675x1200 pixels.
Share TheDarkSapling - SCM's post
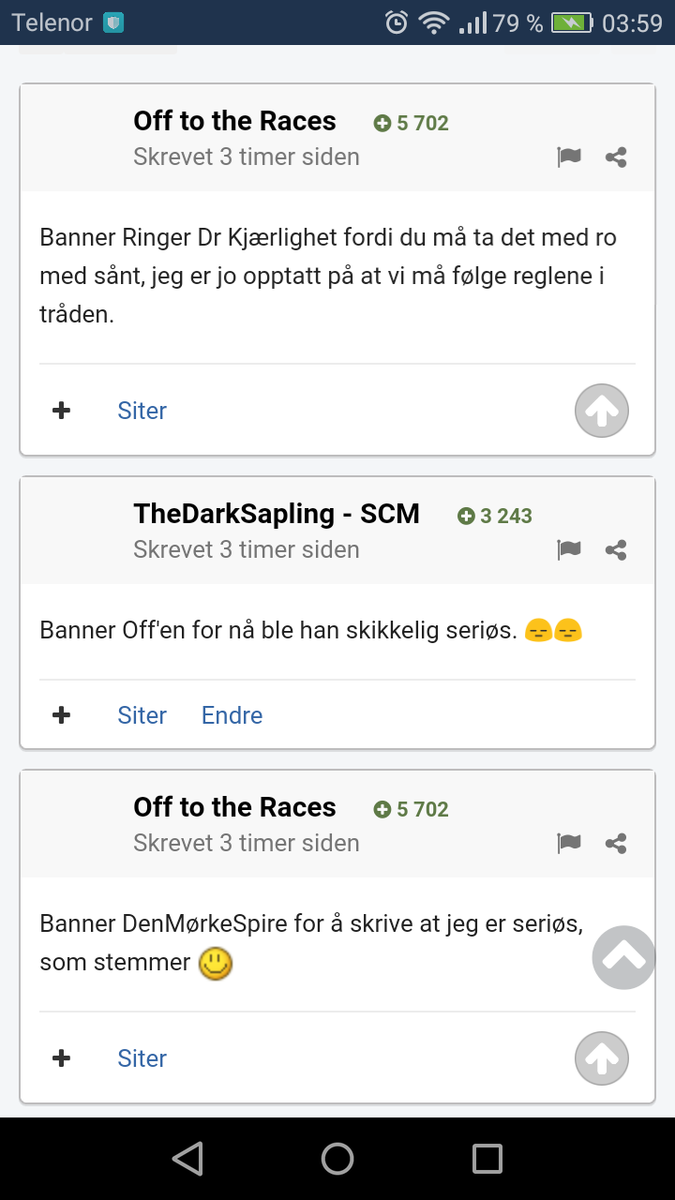pos(617,550)
